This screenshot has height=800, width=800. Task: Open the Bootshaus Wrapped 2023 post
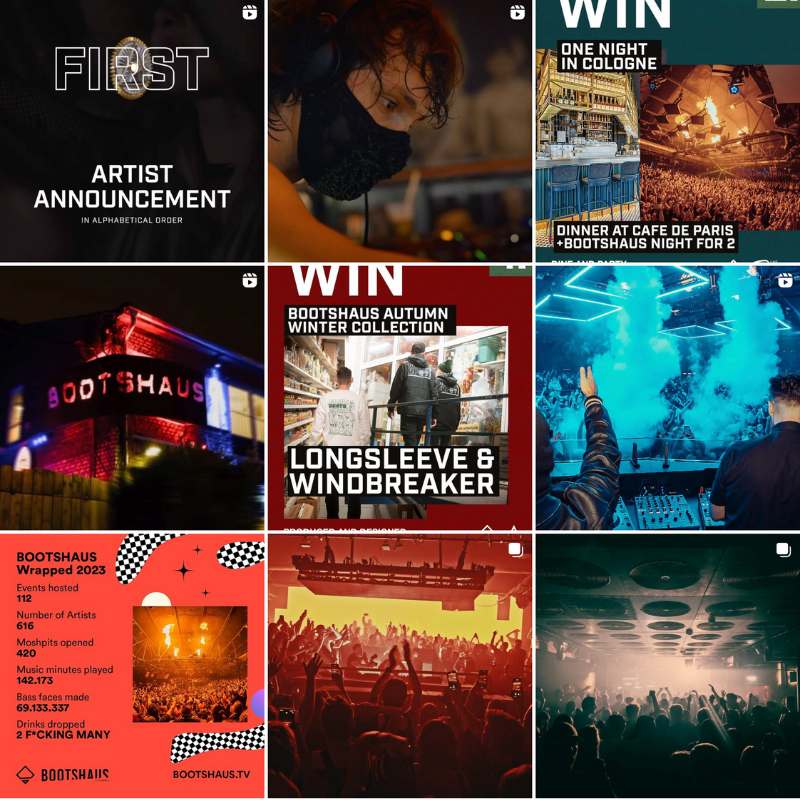132,665
